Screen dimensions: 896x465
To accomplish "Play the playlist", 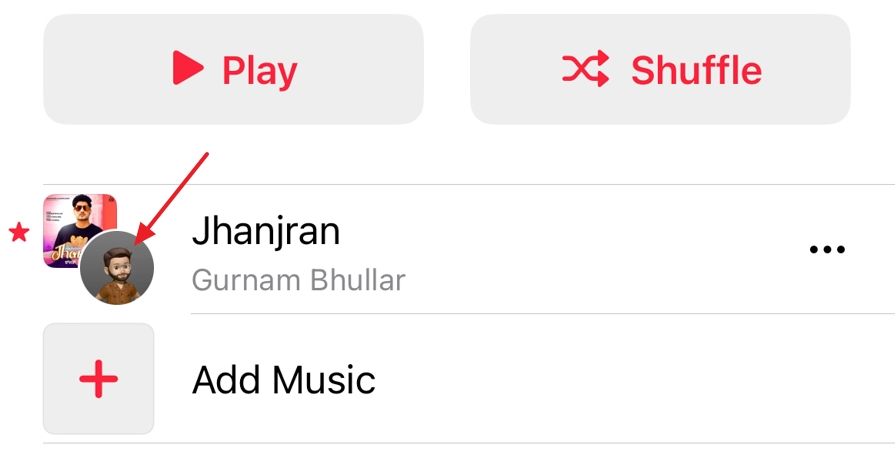I will click(233, 70).
